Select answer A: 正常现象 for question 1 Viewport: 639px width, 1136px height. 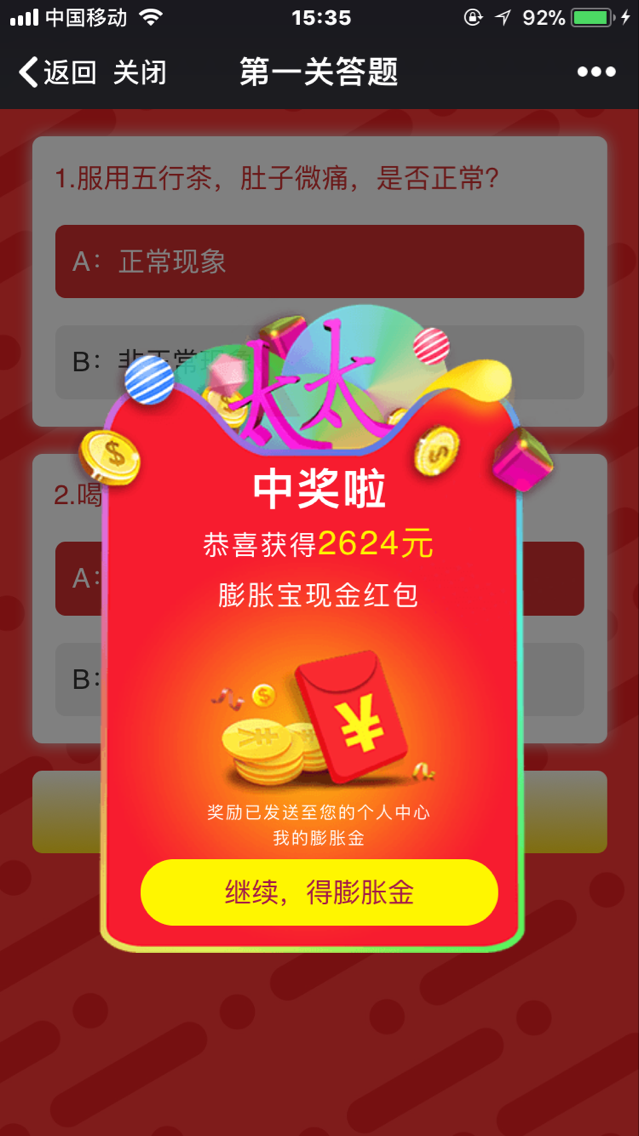[319, 261]
